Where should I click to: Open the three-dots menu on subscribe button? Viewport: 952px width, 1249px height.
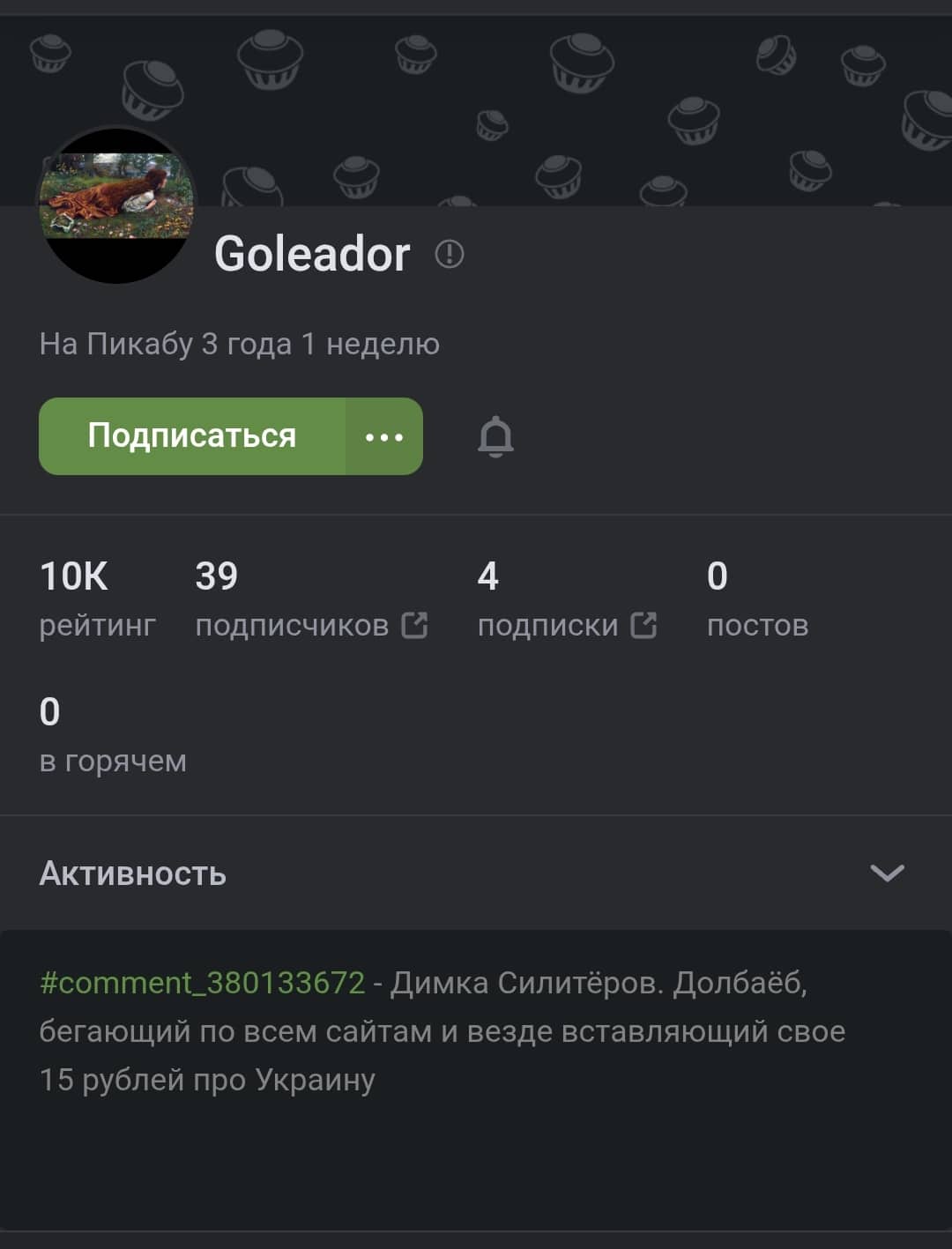pyautogui.click(x=384, y=437)
